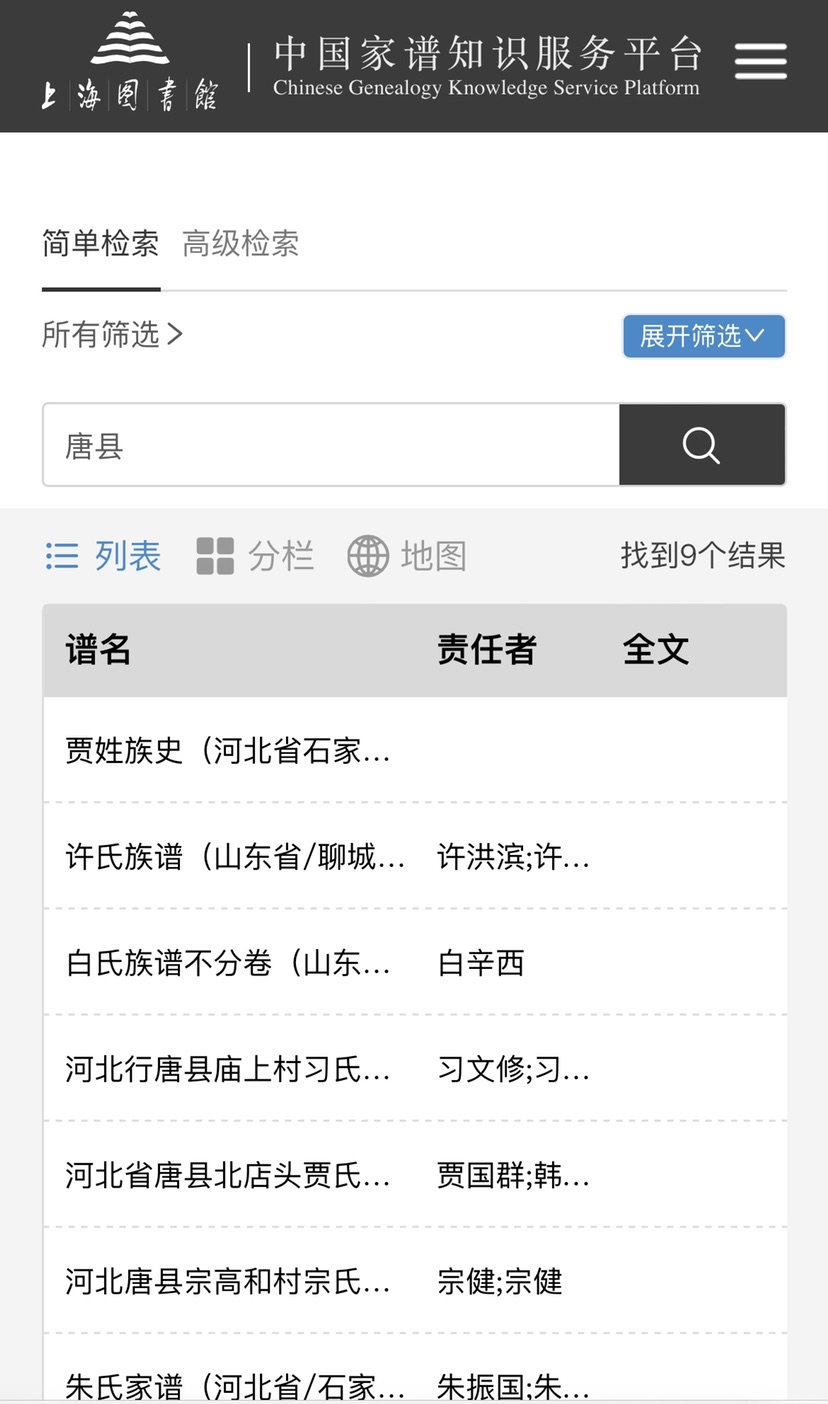Click the 列表 bullet-list icon
828x1404 pixels.
(x=62, y=556)
